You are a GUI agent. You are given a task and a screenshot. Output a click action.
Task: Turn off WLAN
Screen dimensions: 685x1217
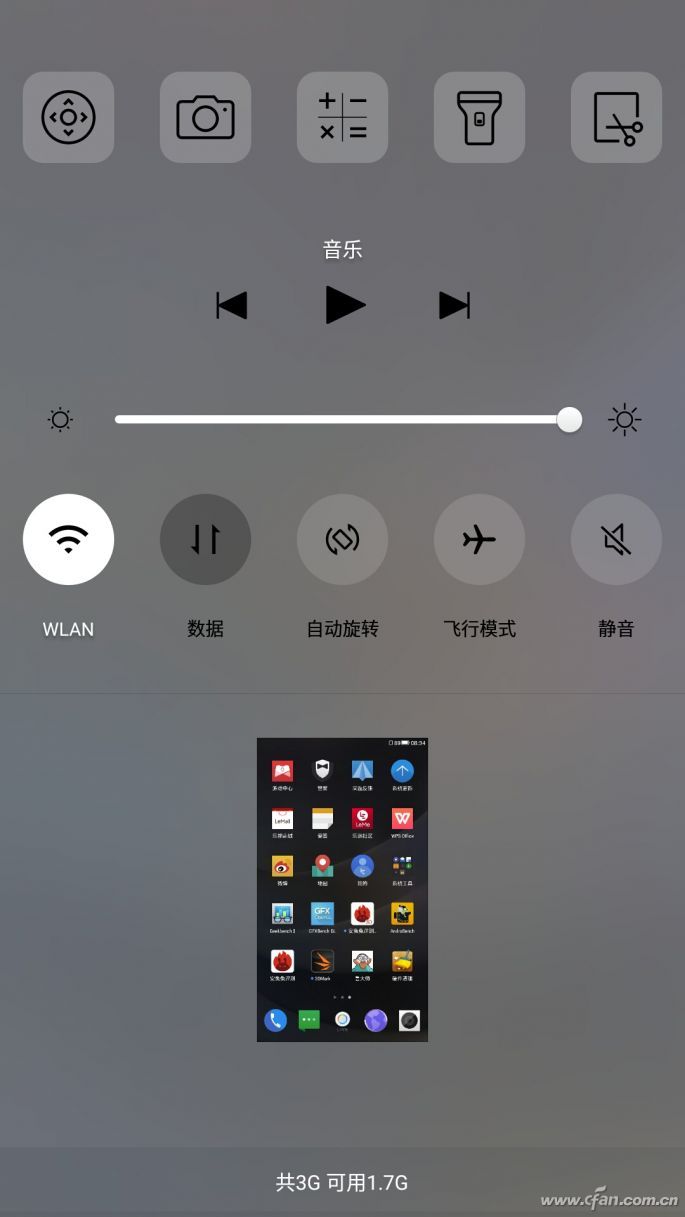click(68, 539)
